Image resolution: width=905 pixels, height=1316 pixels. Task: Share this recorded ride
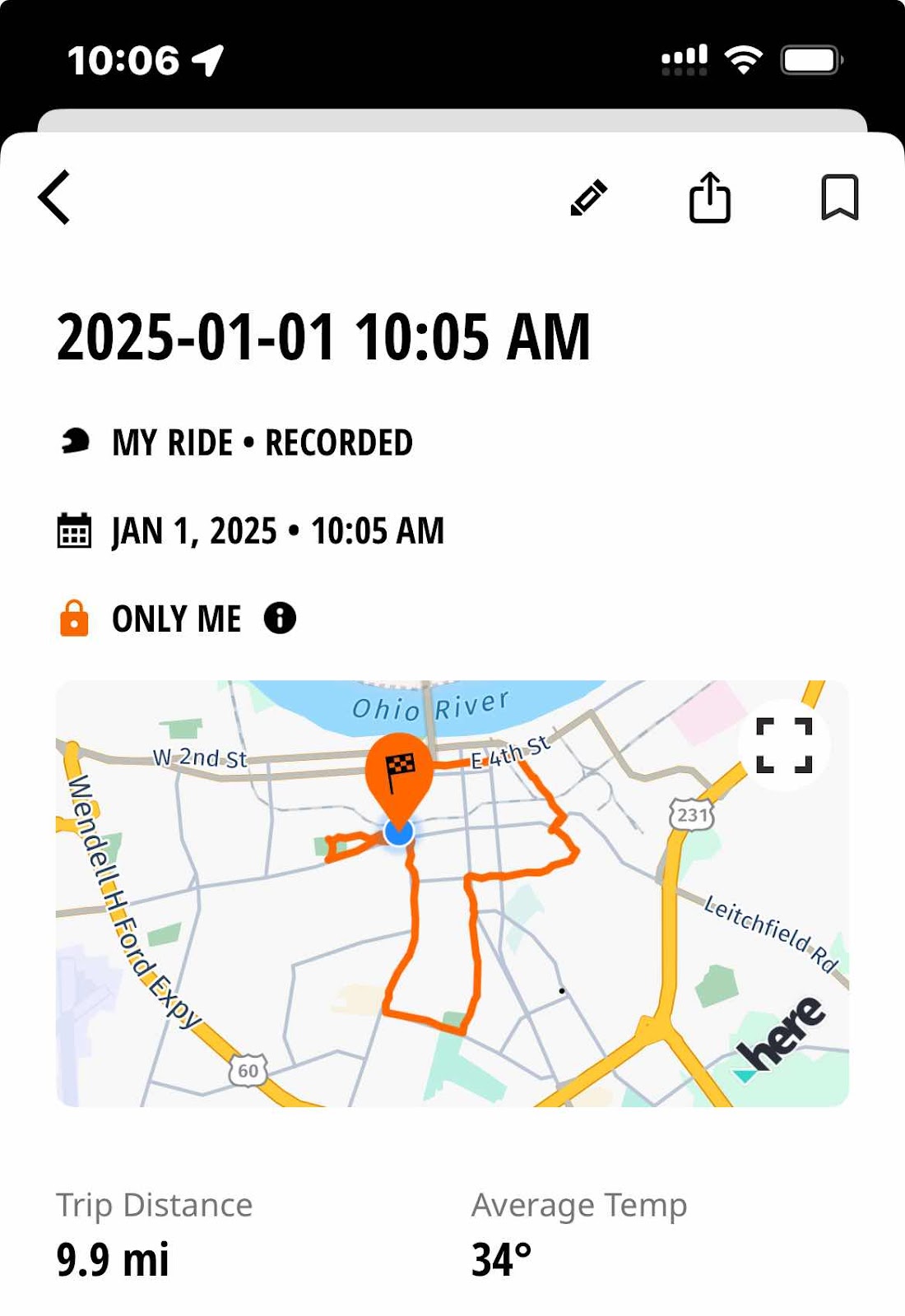709,197
